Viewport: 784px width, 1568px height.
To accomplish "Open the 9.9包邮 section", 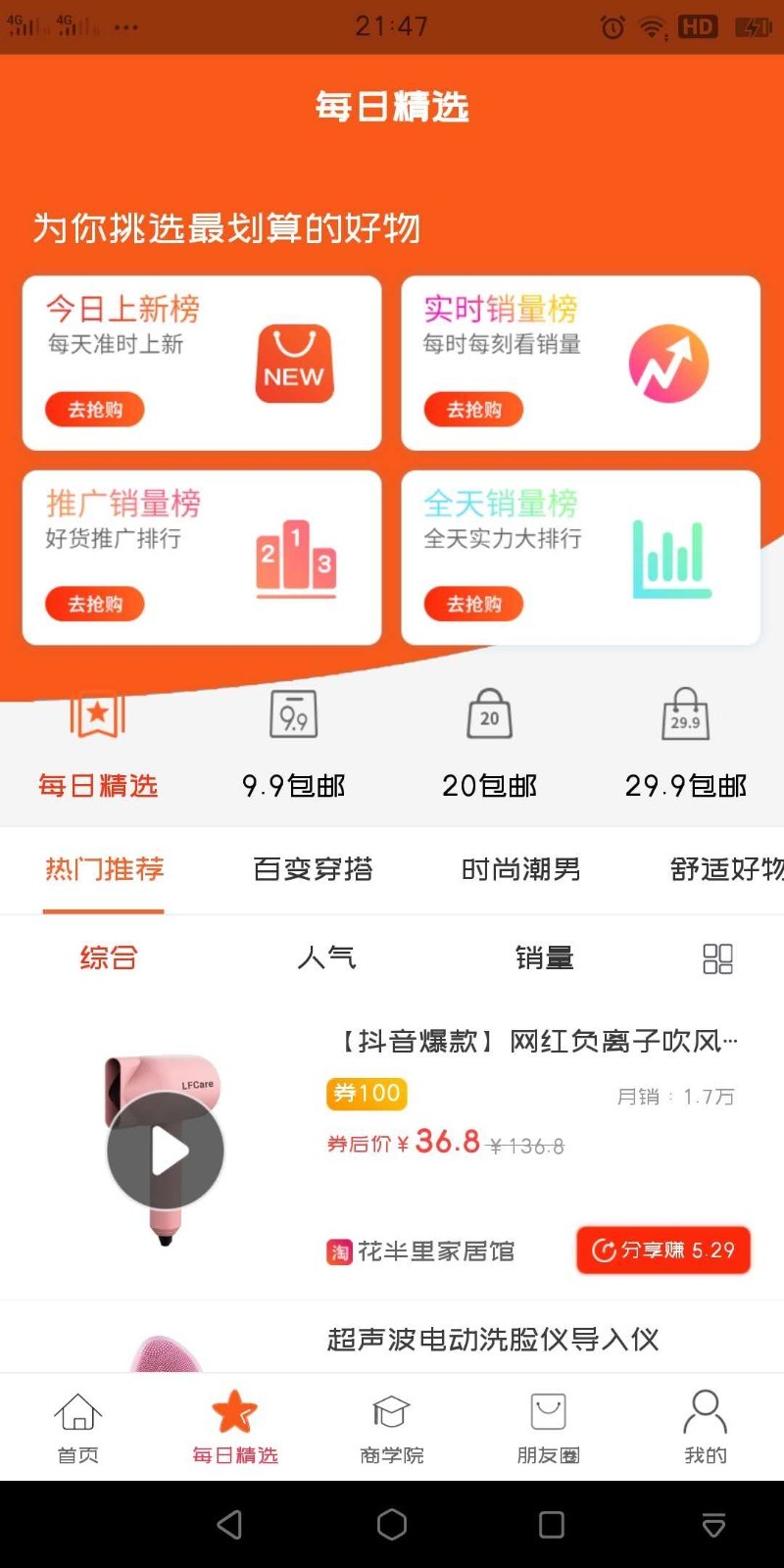I will pyautogui.click(x=294, y=745).
